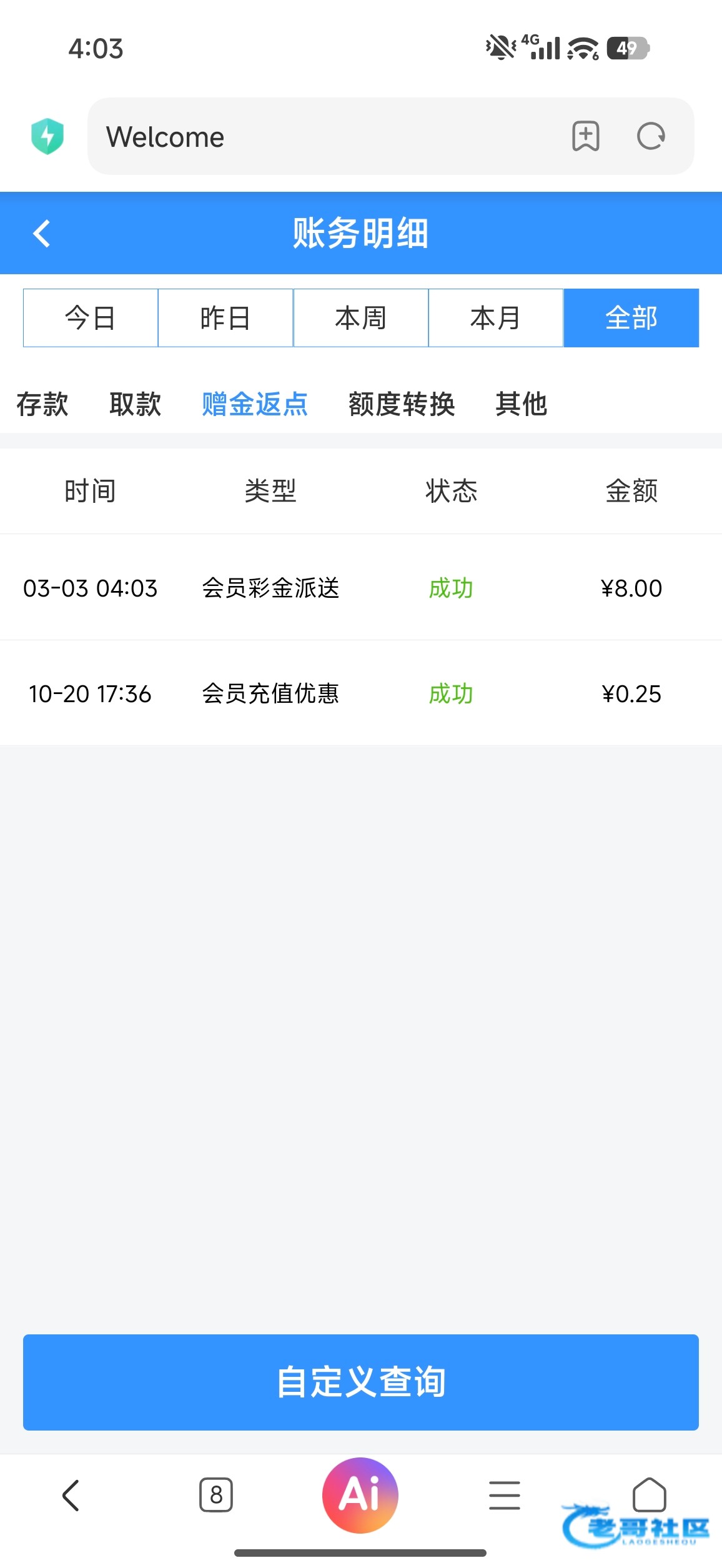This screenshot has height=1568, width=722.
Task: Go back from 账务明细 page
Action: click(42, 234)
